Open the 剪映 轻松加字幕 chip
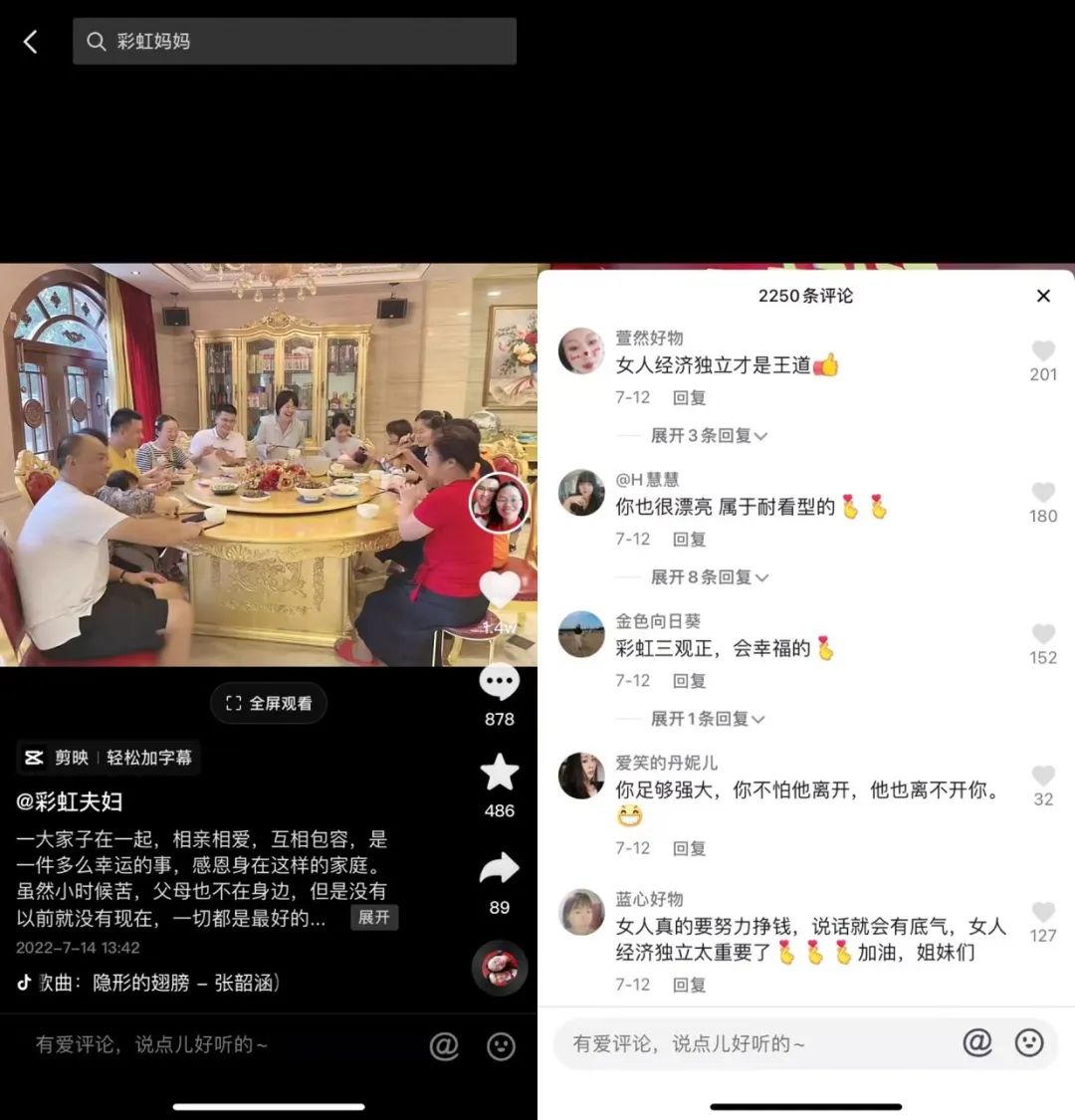The image size is (1075, 1120). coord(108,758)
